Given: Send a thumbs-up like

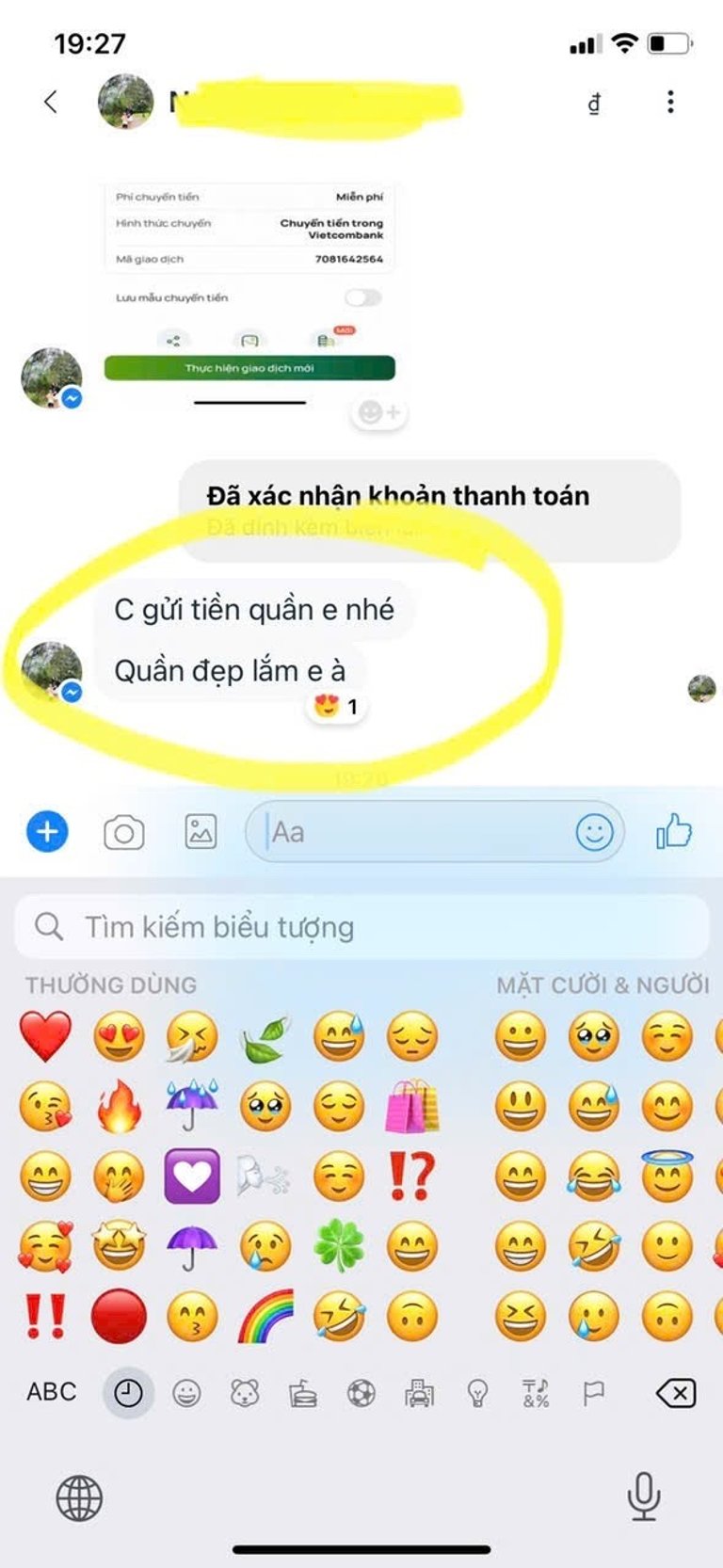Looking at the screenshot, I should [674, 832].
